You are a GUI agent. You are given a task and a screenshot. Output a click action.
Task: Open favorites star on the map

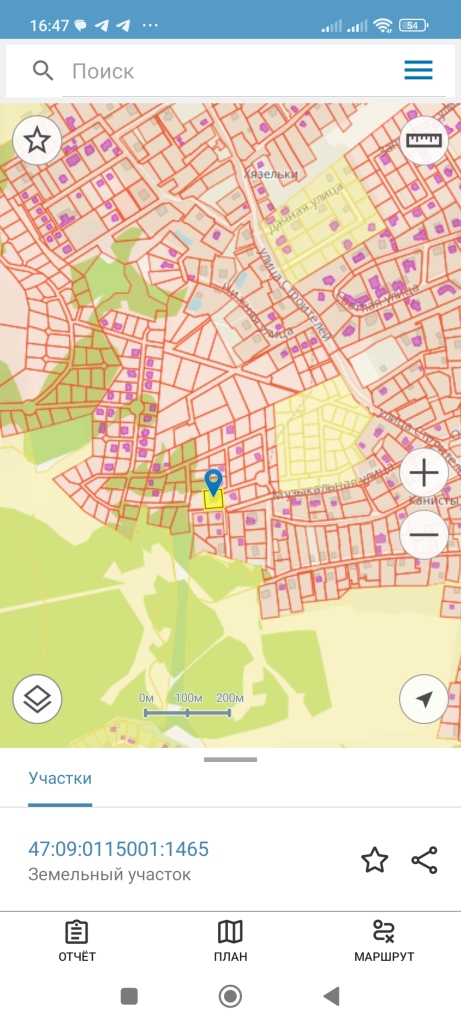[x=37, y=140]
